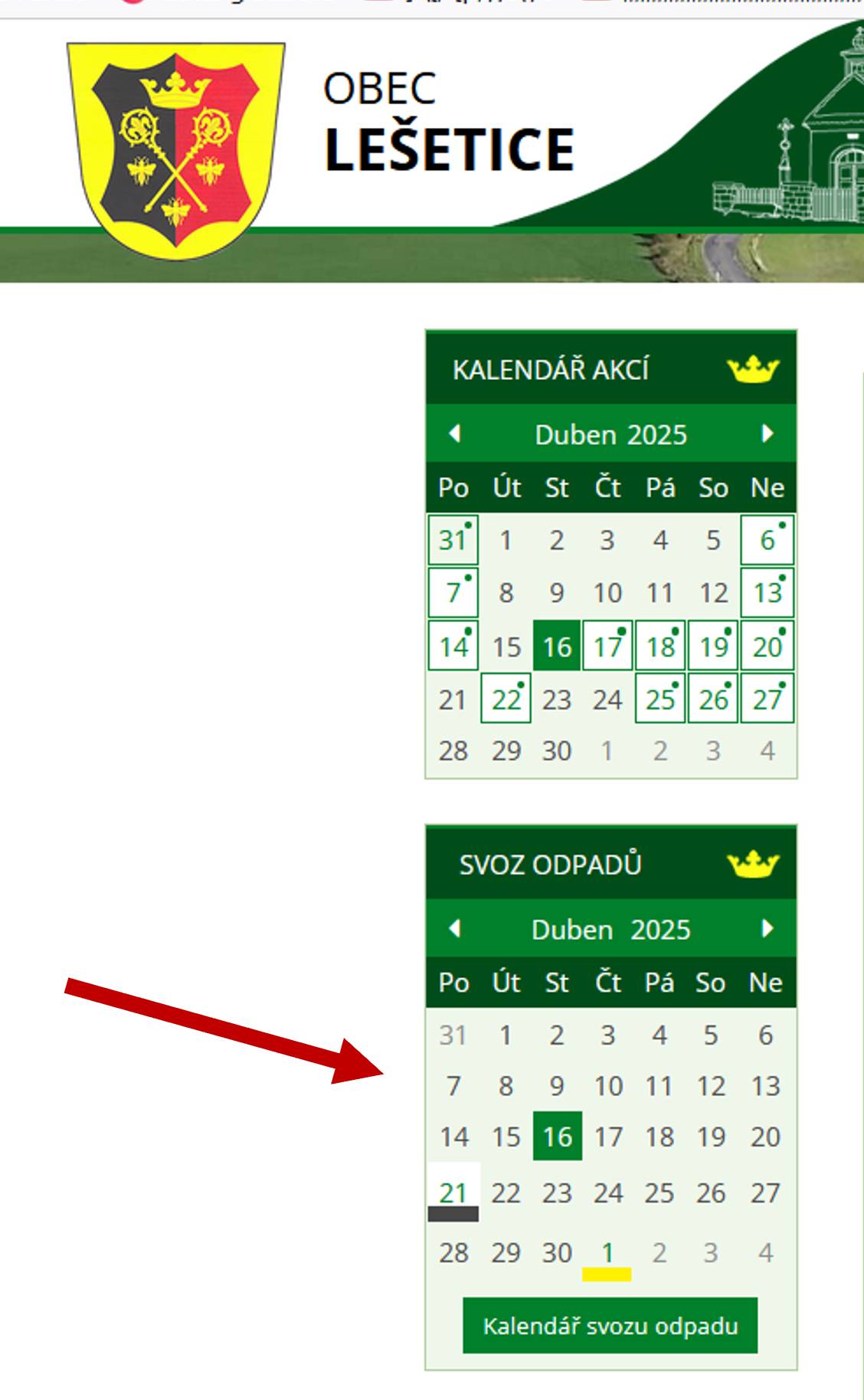864x1400 pixels.
Task: Show events on April 25 in Kalendář akcí
Action: [x=660, y=698]
